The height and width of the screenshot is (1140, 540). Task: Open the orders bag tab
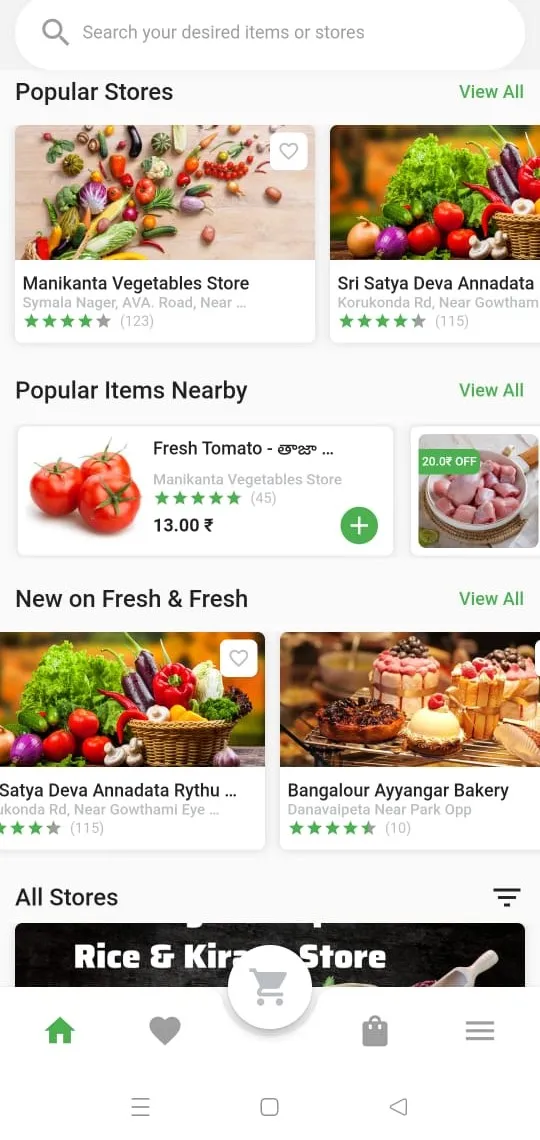point(375,1031)
